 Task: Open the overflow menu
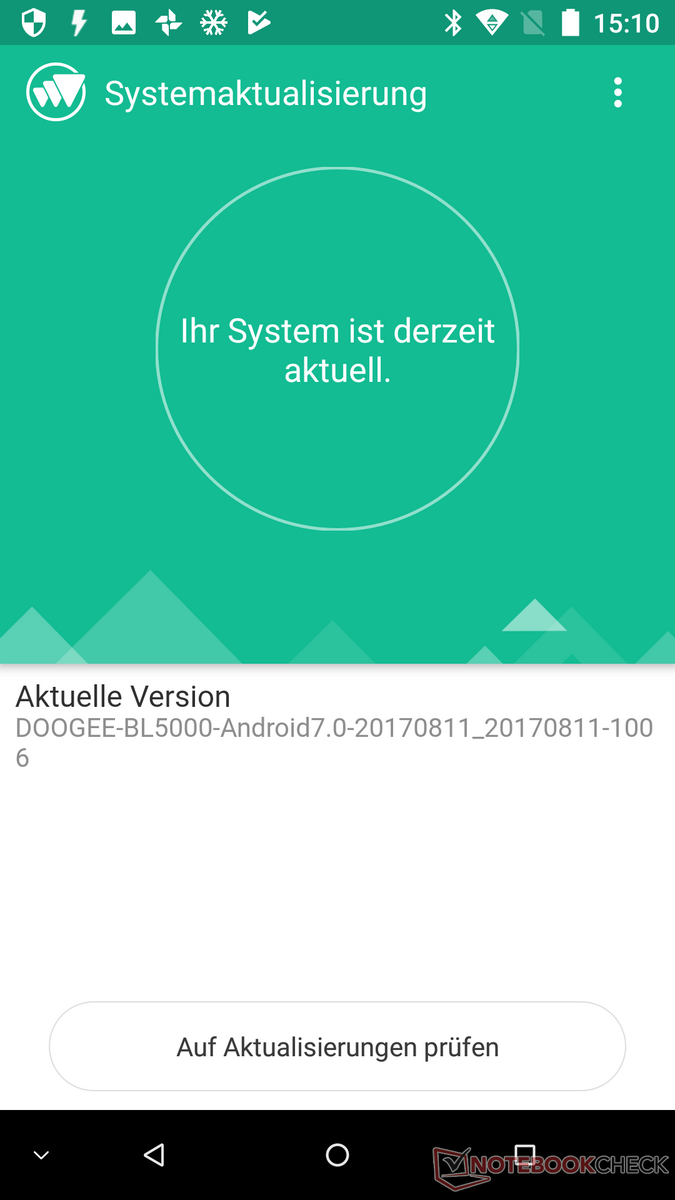tap(617, 93)
